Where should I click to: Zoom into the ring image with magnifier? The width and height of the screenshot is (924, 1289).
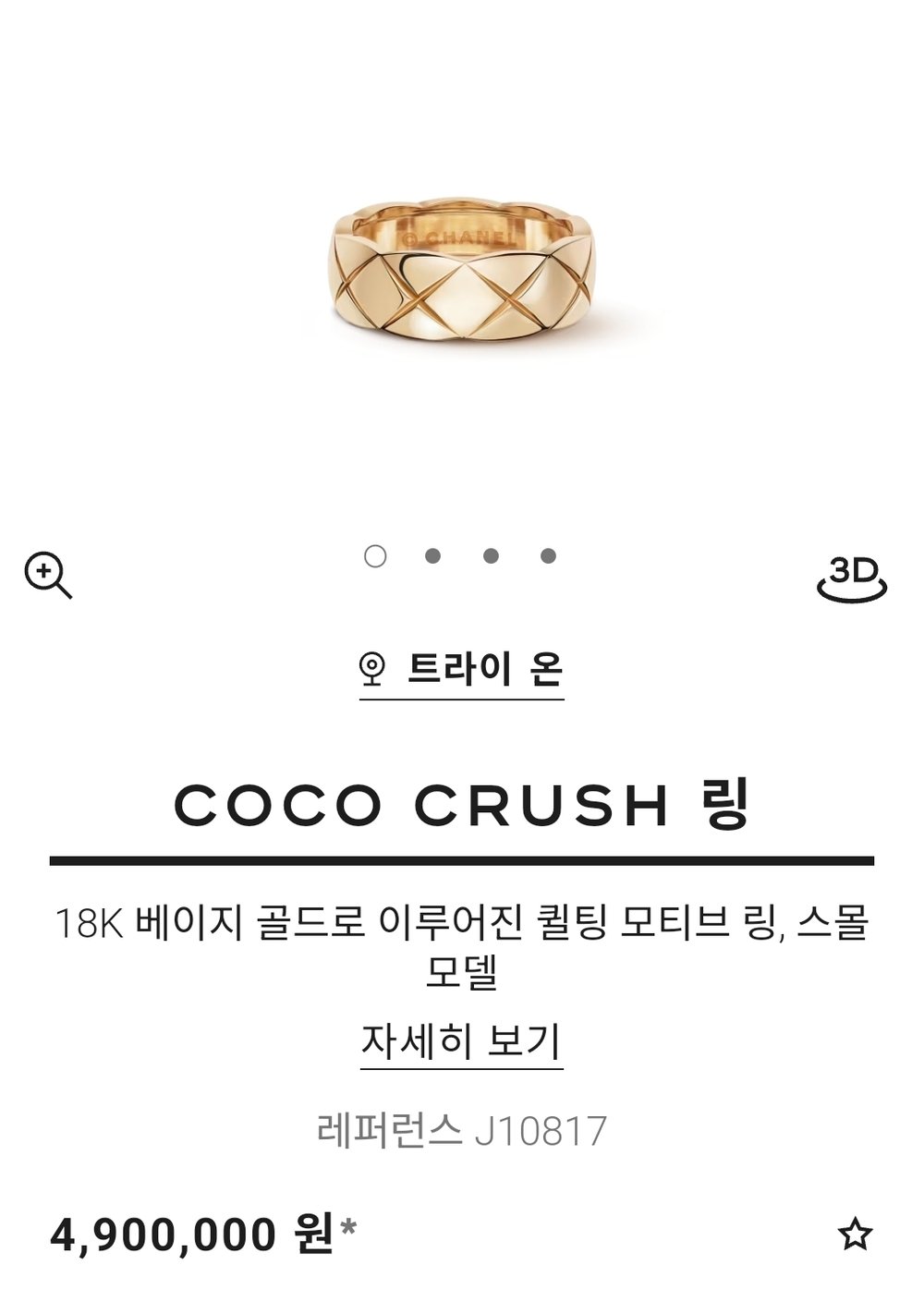pos(47,575)
